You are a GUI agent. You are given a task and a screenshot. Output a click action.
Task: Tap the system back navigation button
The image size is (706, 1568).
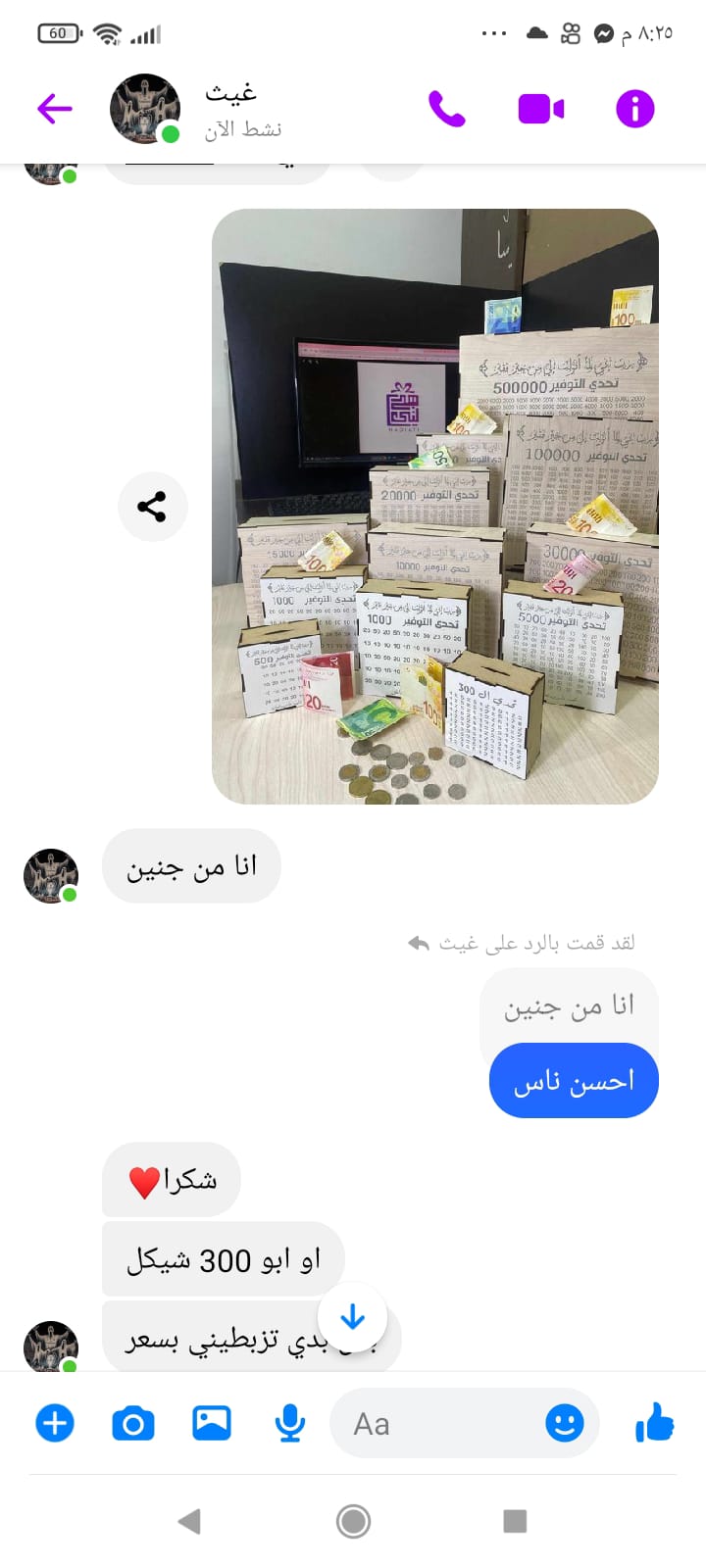[189, 1521]
